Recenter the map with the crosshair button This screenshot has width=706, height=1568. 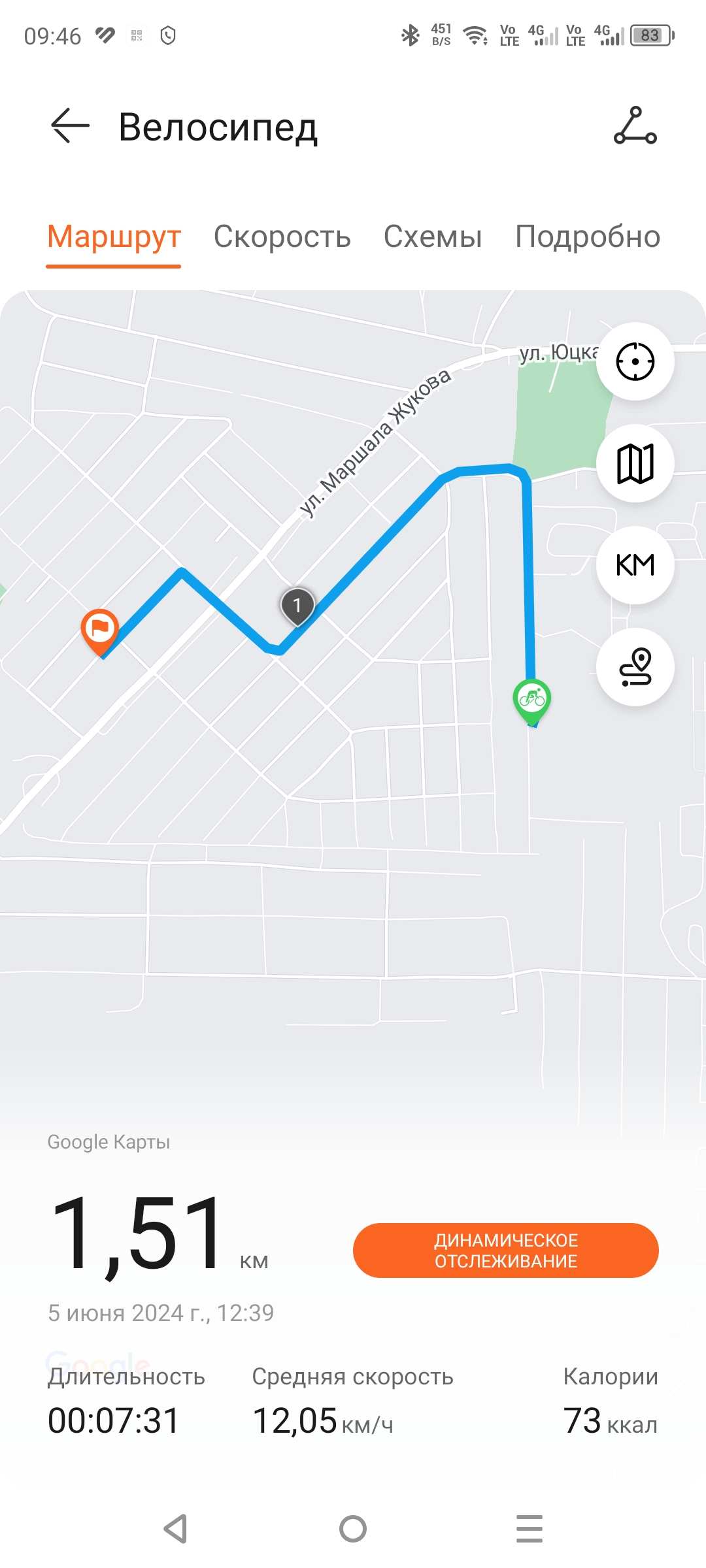pos(635,361)
